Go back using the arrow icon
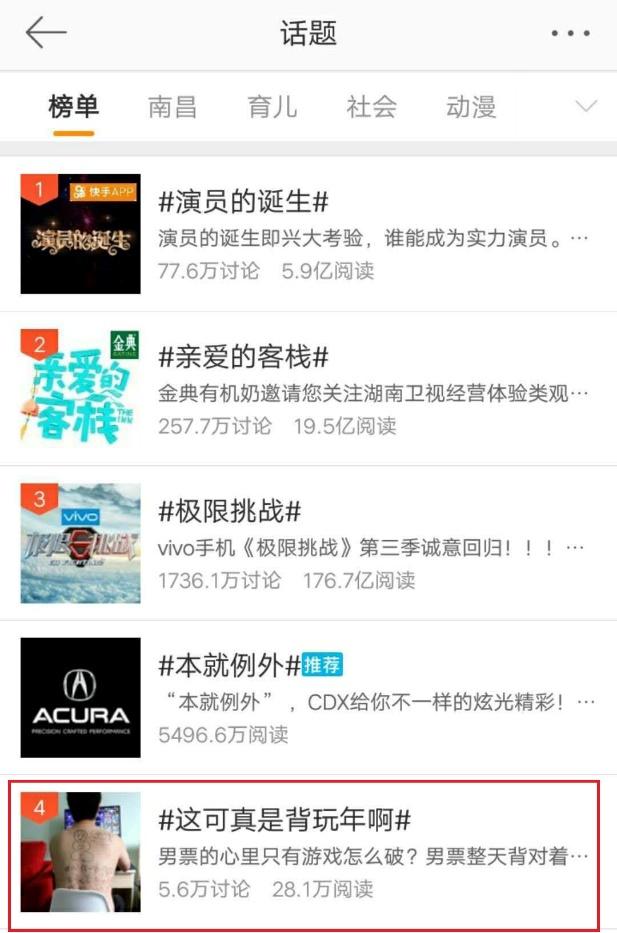The height and width of the screenshot is (933, 617). pyautogui.click(x=45, y=33)
